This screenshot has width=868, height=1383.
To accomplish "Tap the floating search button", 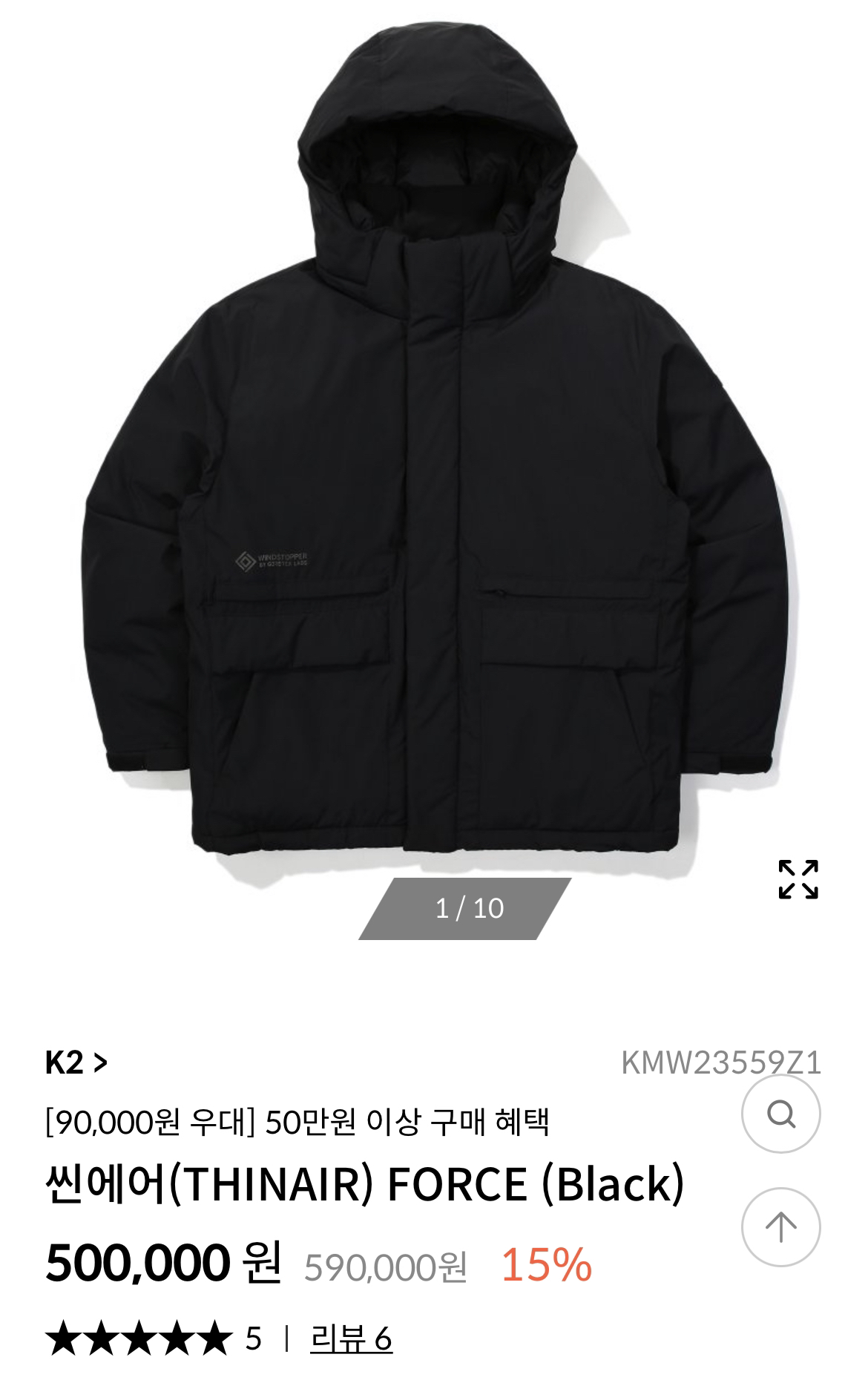I will 780,1114.
